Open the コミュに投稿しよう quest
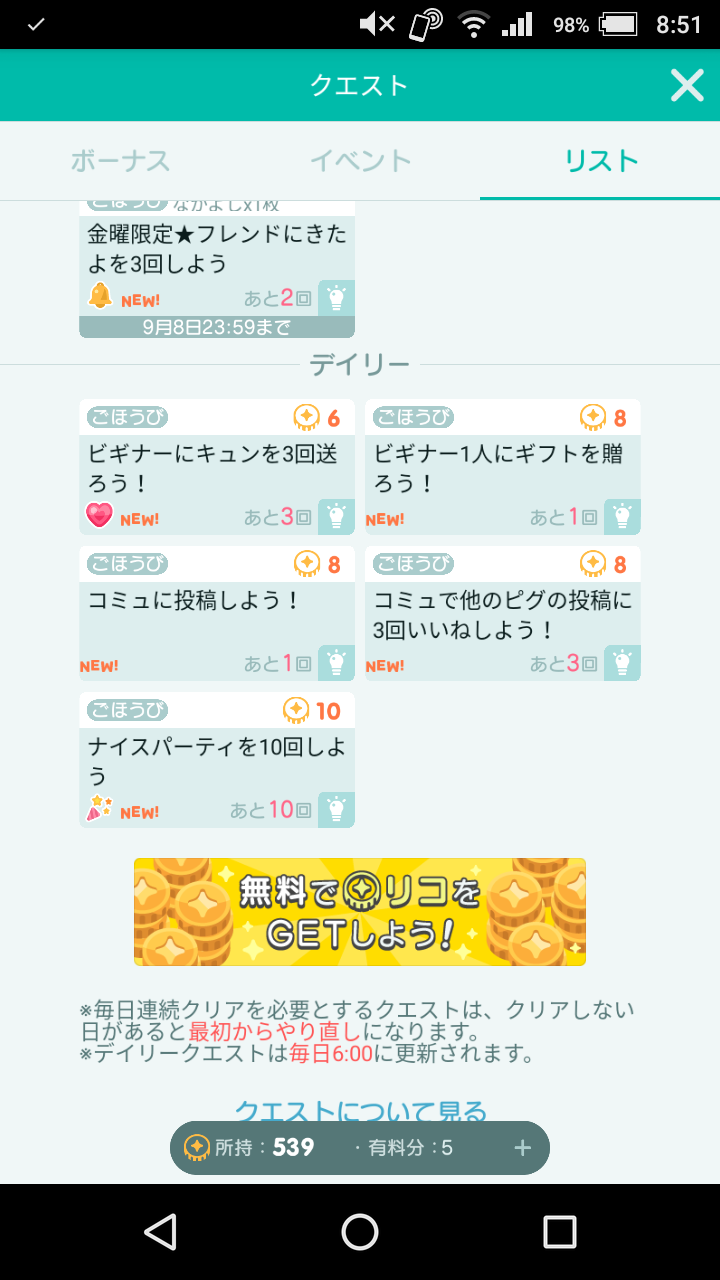 [200, 614]
